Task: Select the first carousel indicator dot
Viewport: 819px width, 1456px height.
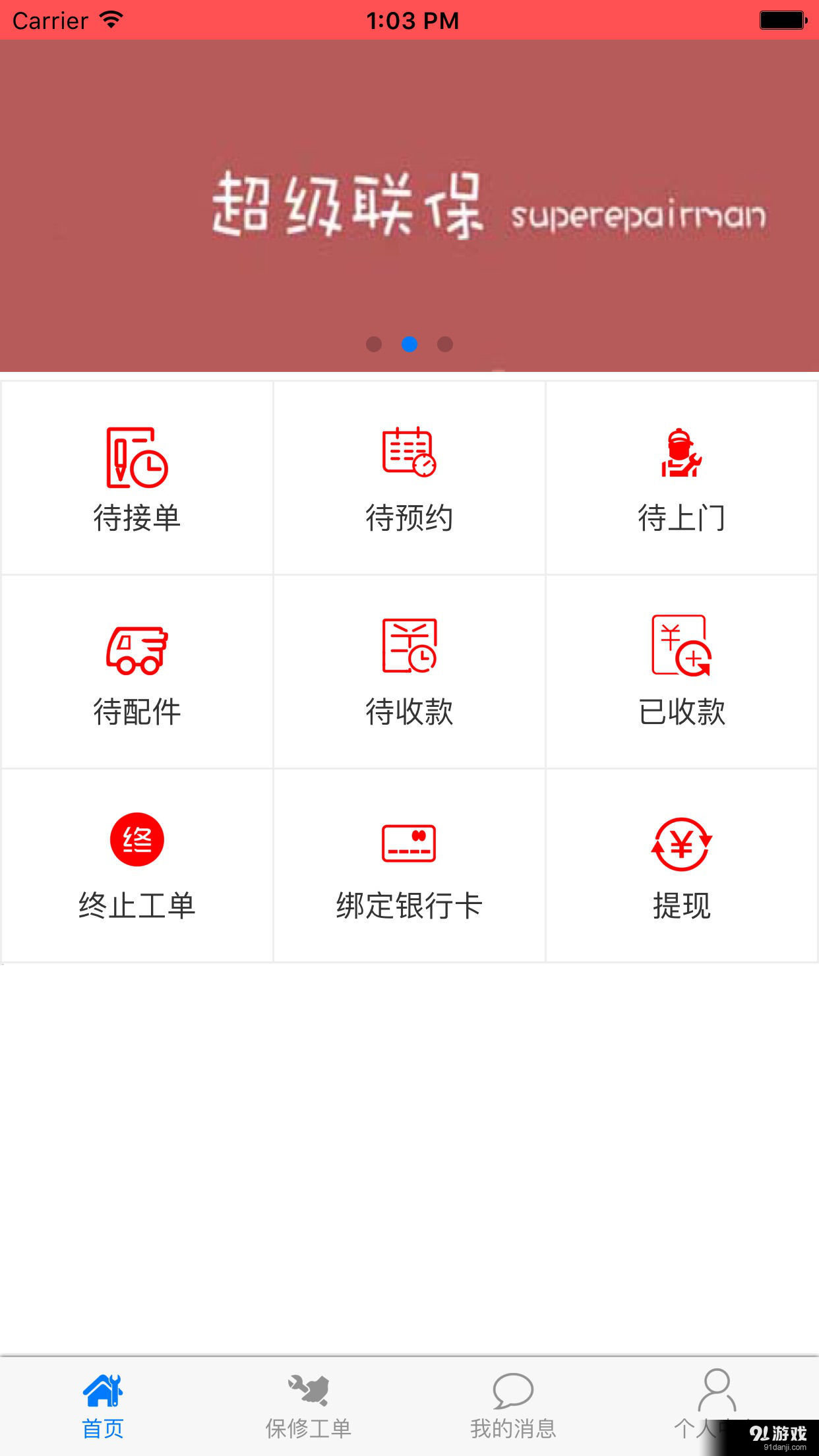Action: coord(375,344)
